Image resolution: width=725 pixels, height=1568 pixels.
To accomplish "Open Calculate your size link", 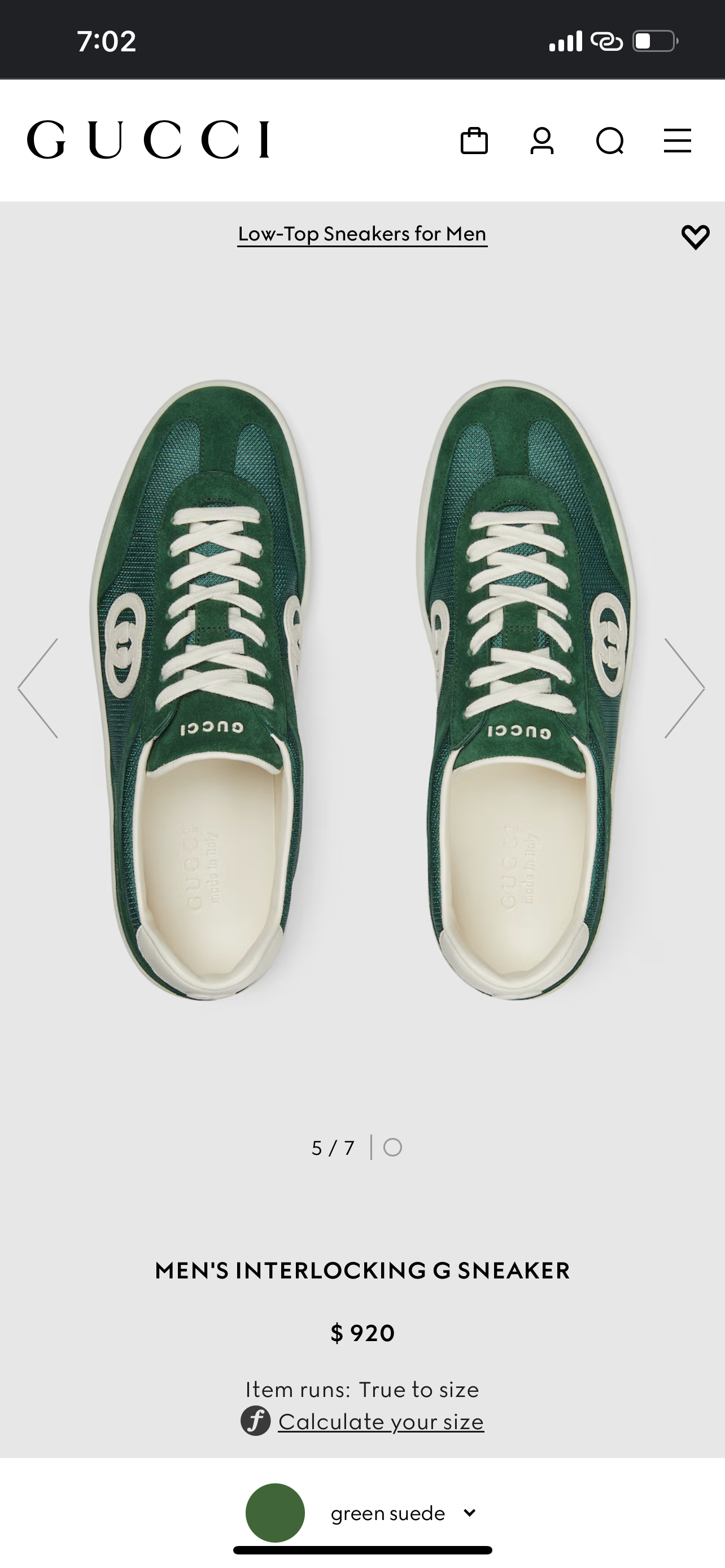I will 381,1422.
